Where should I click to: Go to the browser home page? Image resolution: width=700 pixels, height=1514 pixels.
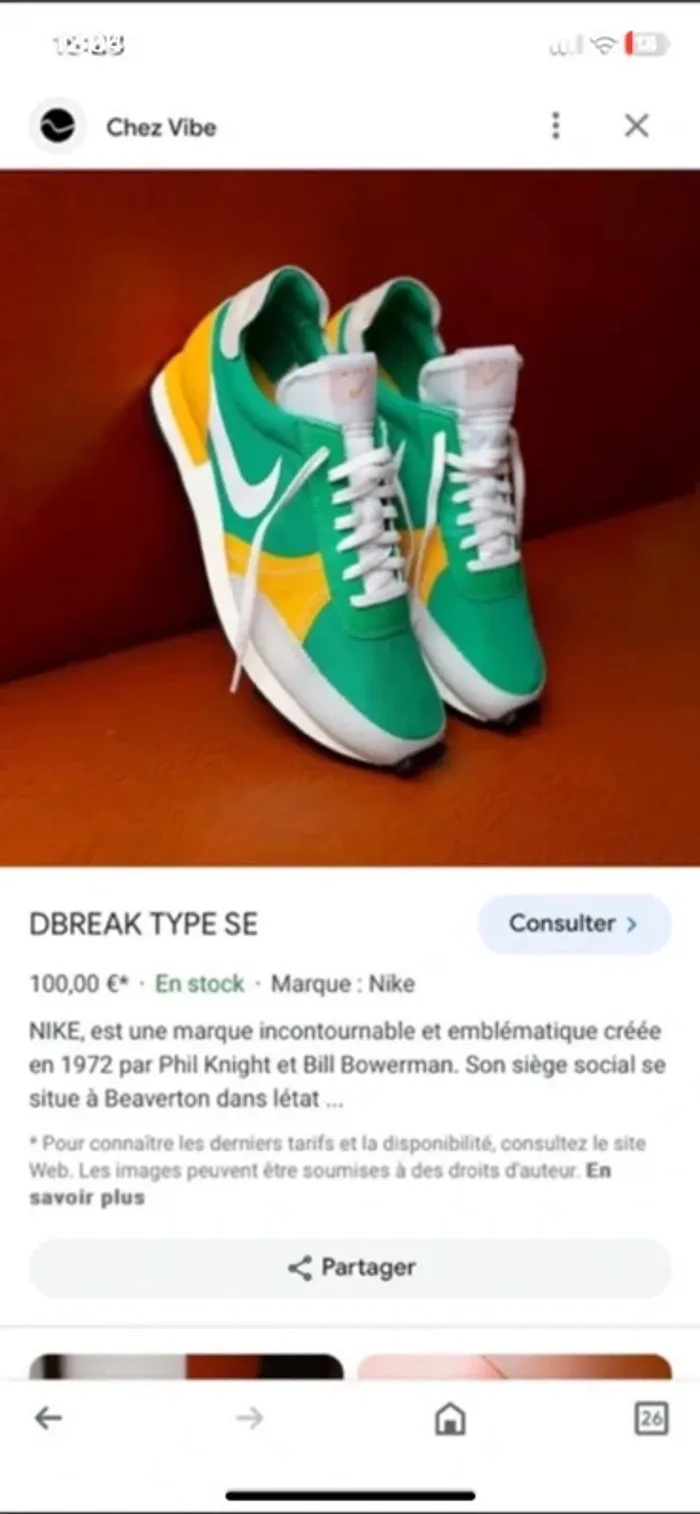point(450,1418)
